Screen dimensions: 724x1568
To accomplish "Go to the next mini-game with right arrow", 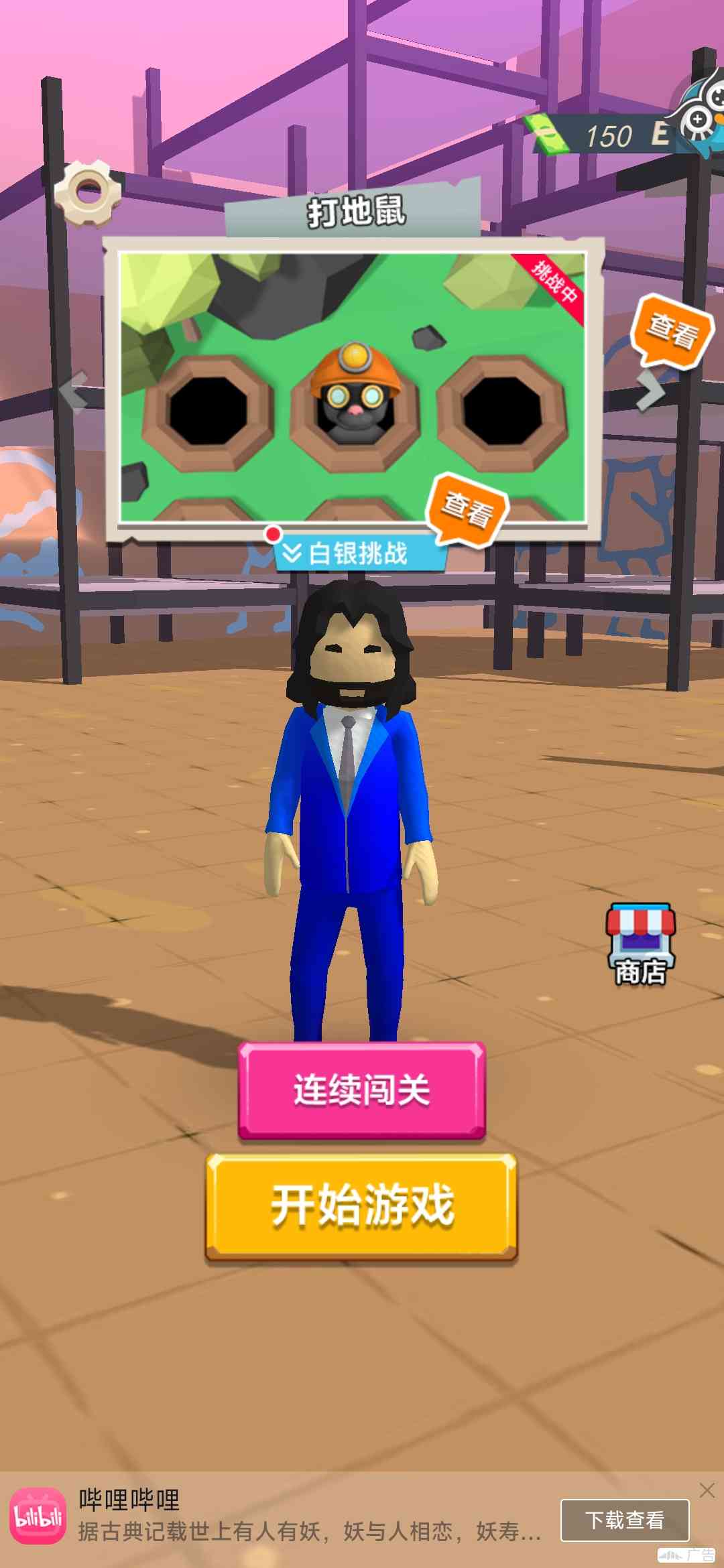I will 649,390.
